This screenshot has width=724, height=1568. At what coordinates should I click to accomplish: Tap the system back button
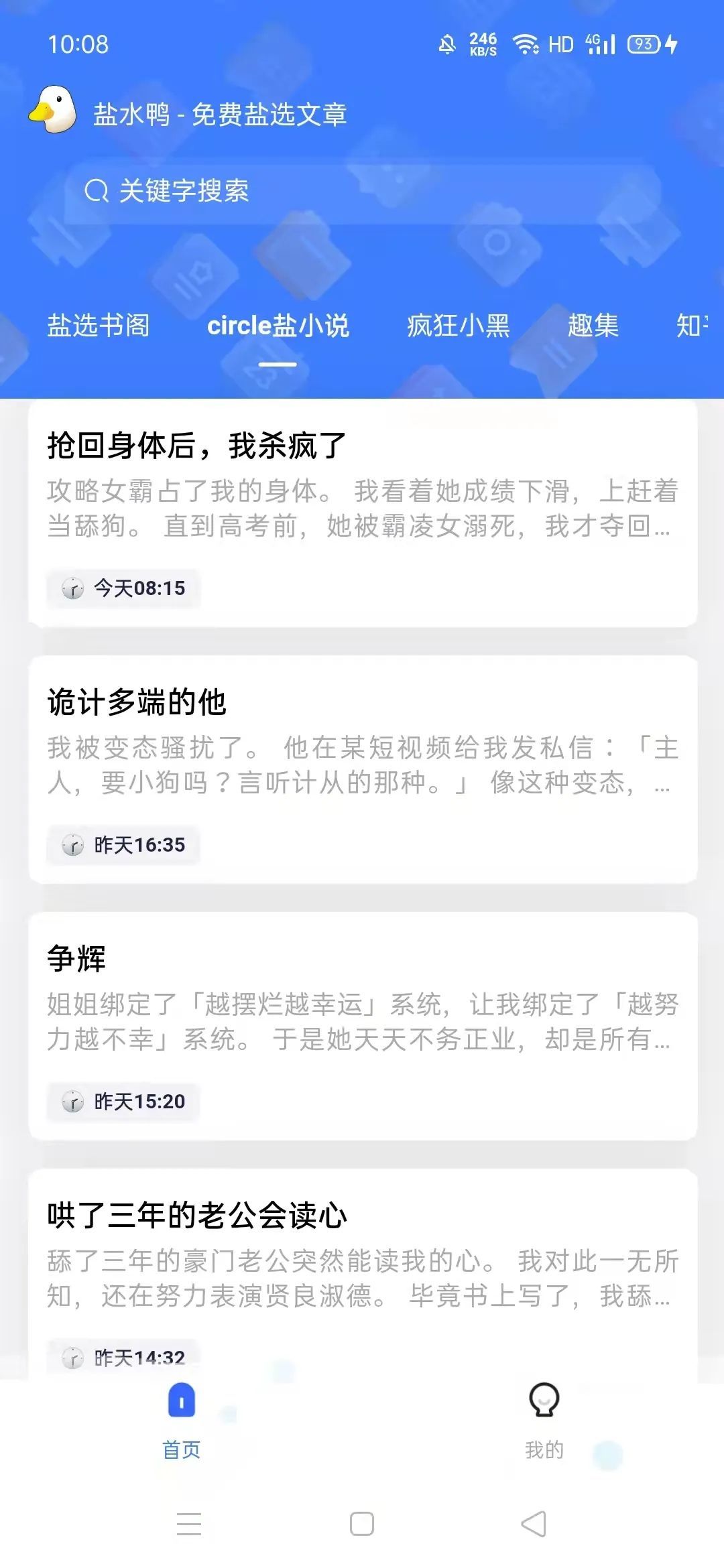point(534,1524)
